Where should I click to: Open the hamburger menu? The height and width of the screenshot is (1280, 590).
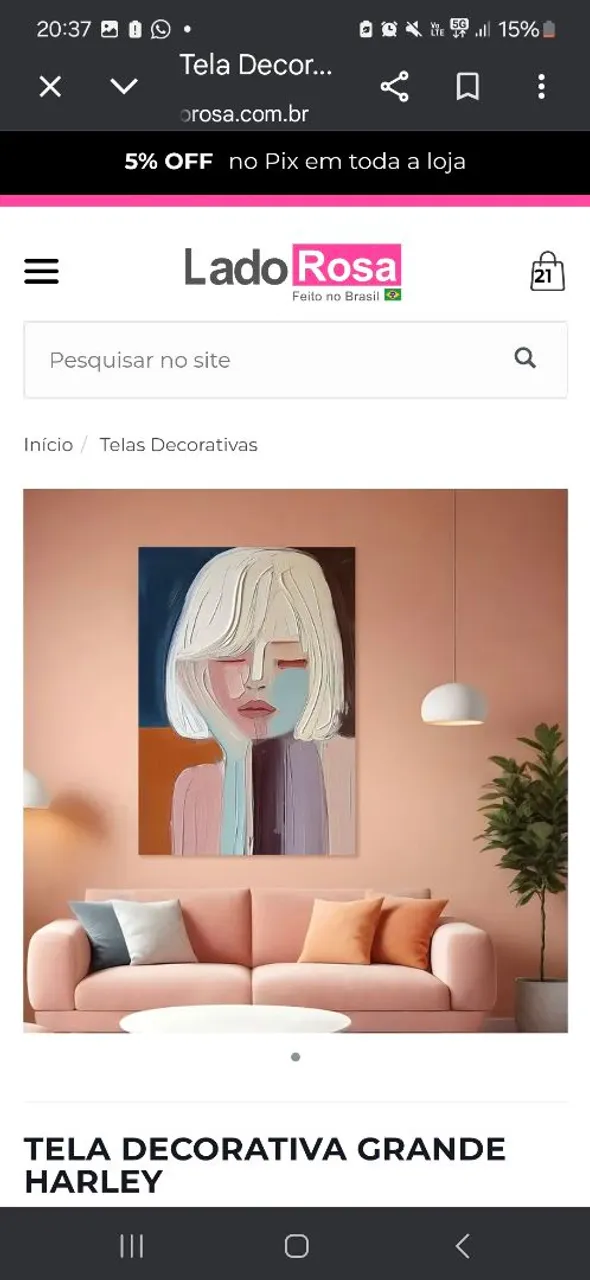point(41,271)
